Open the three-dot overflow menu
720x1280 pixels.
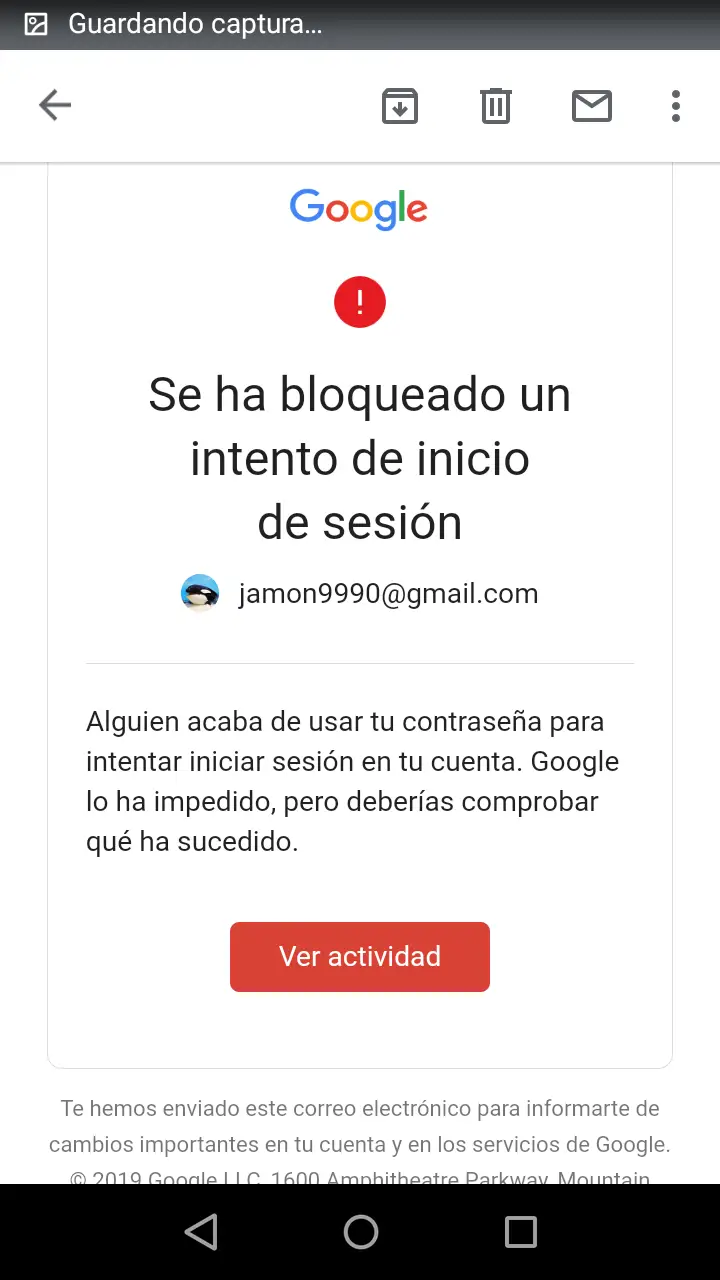(676, 106)
